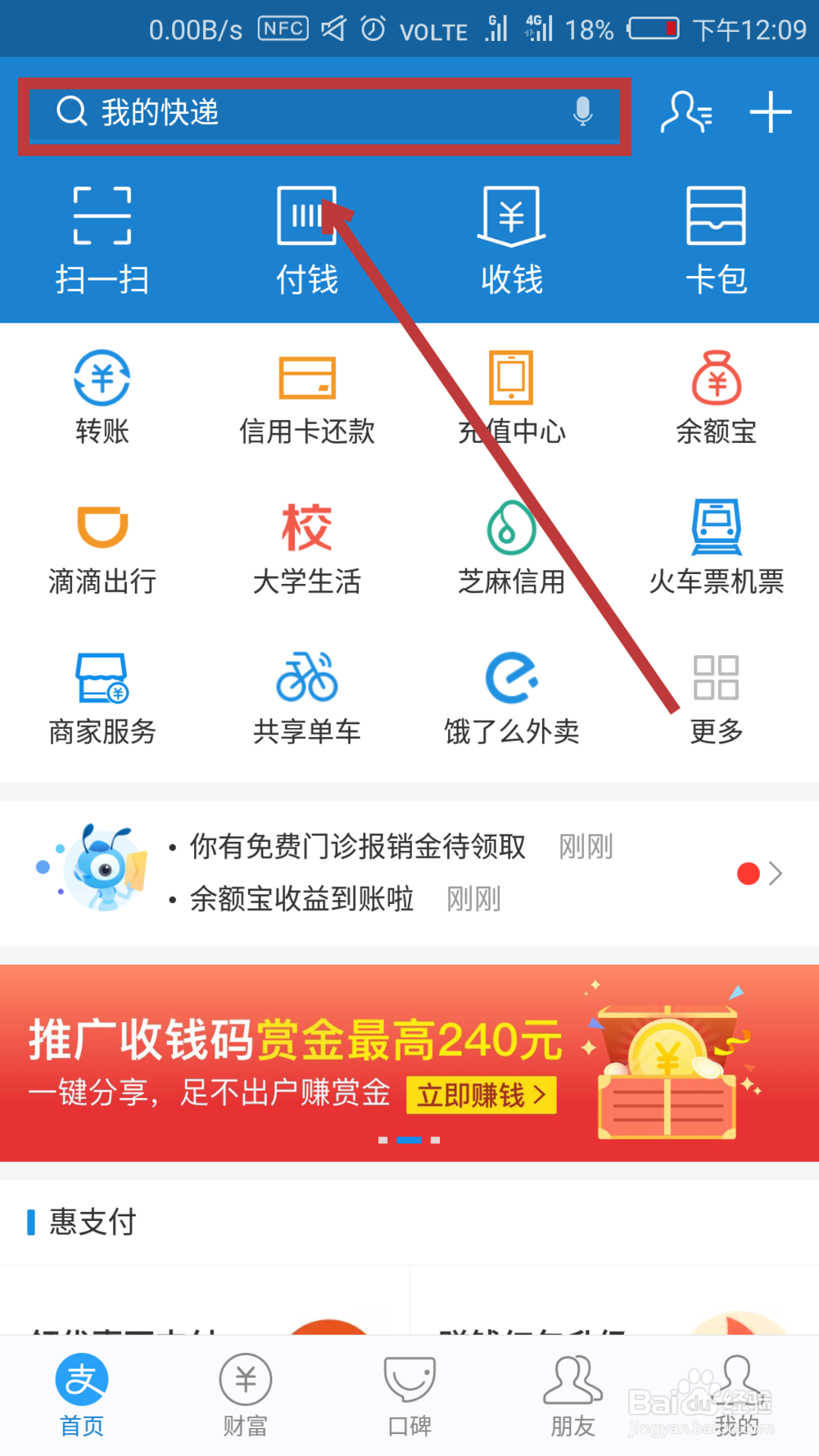Open the 收钱 collect money feature
Image resolution: width=819 pixels, height=1456 pixels.
[x=511, y=237]
